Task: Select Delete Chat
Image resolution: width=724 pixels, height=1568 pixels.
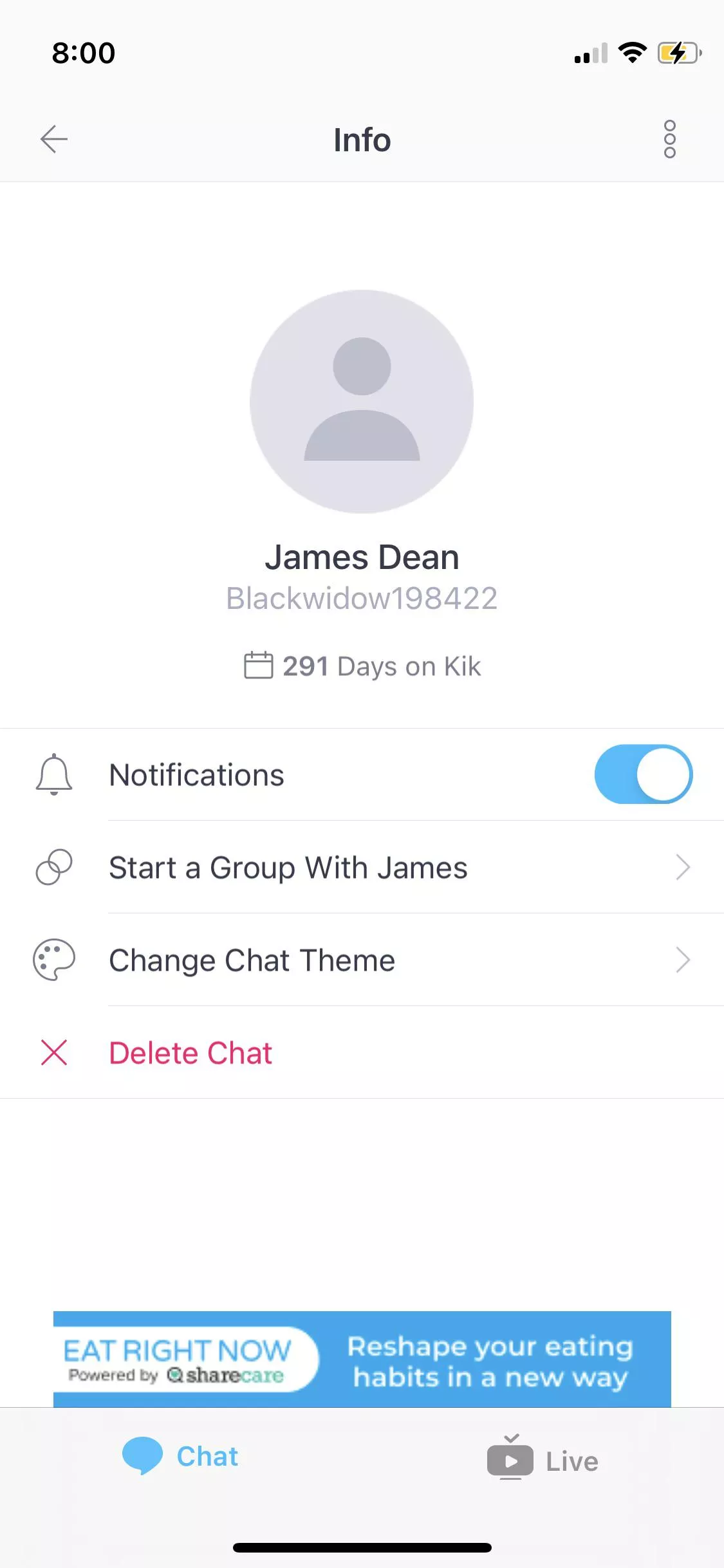Action: coord(190,1053)
